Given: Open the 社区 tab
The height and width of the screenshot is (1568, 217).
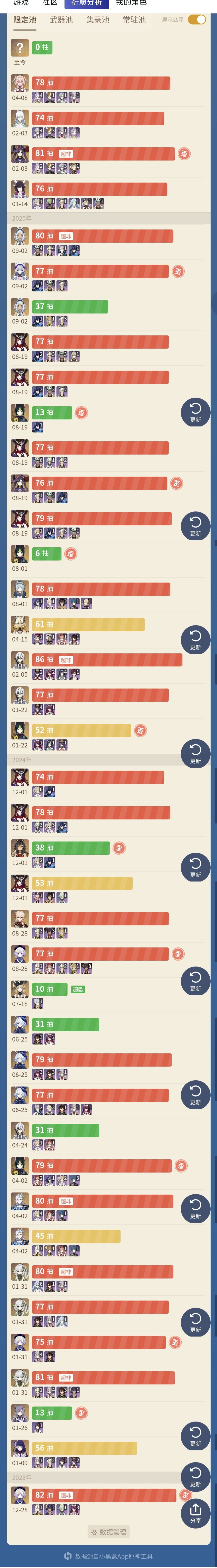Looking at the screenshot, I should click(x=50, y=3).
